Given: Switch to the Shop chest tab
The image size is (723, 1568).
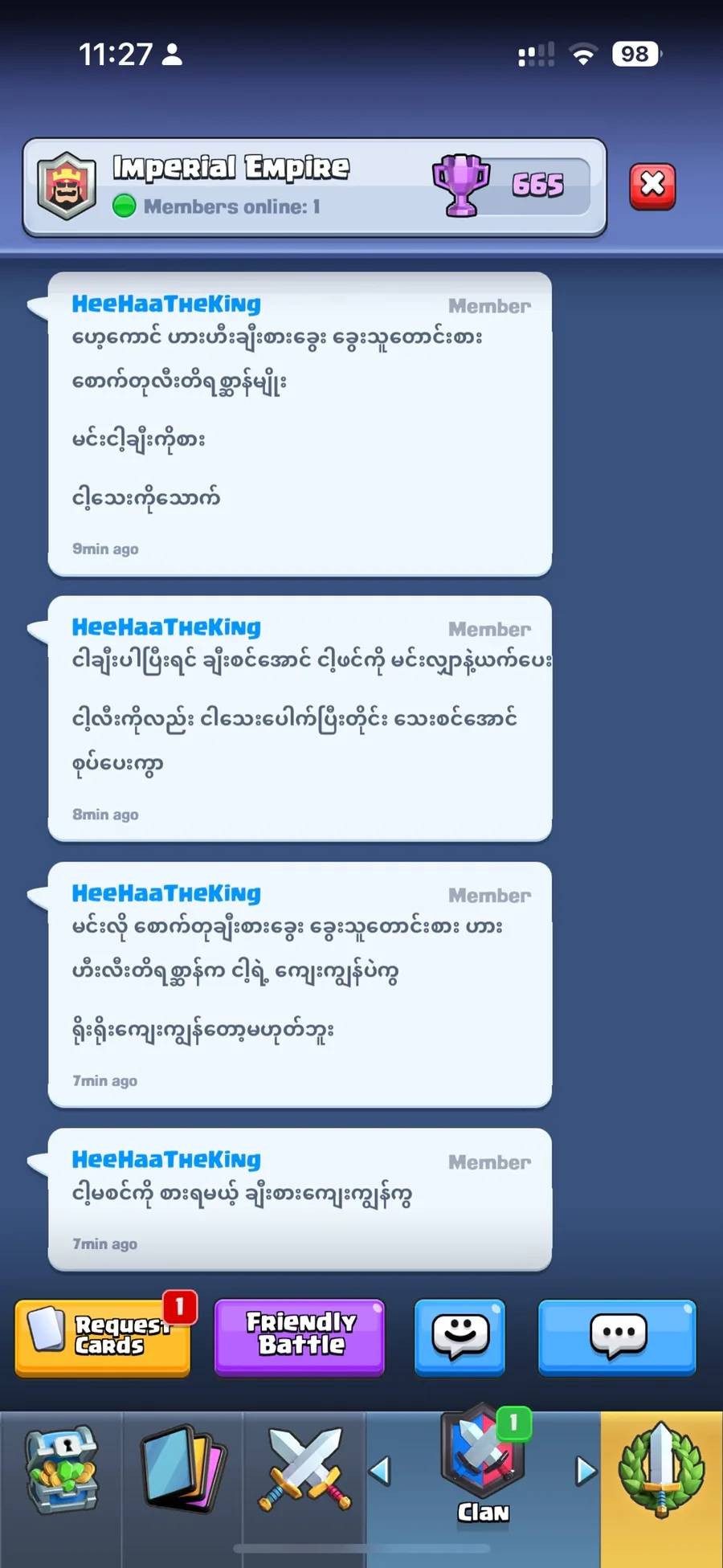Looking at the screenshot, I should pyautogui.click(x=62, y=1470).
